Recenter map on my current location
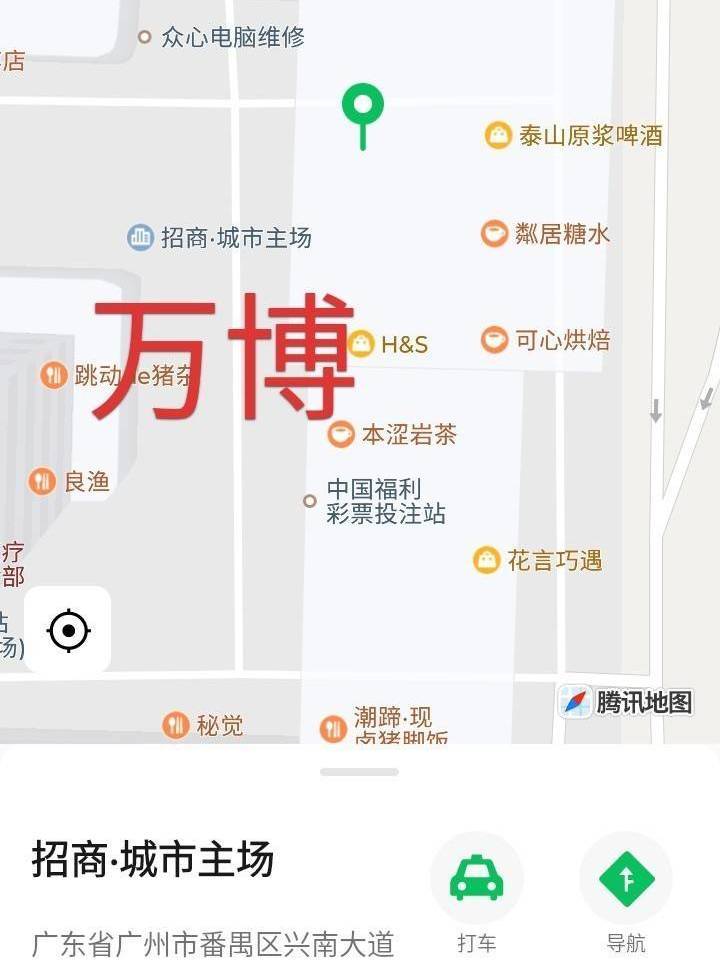Image resolution: width=720 pixels, height=961 pixels. pyautogui.click(x=68, y=630)
